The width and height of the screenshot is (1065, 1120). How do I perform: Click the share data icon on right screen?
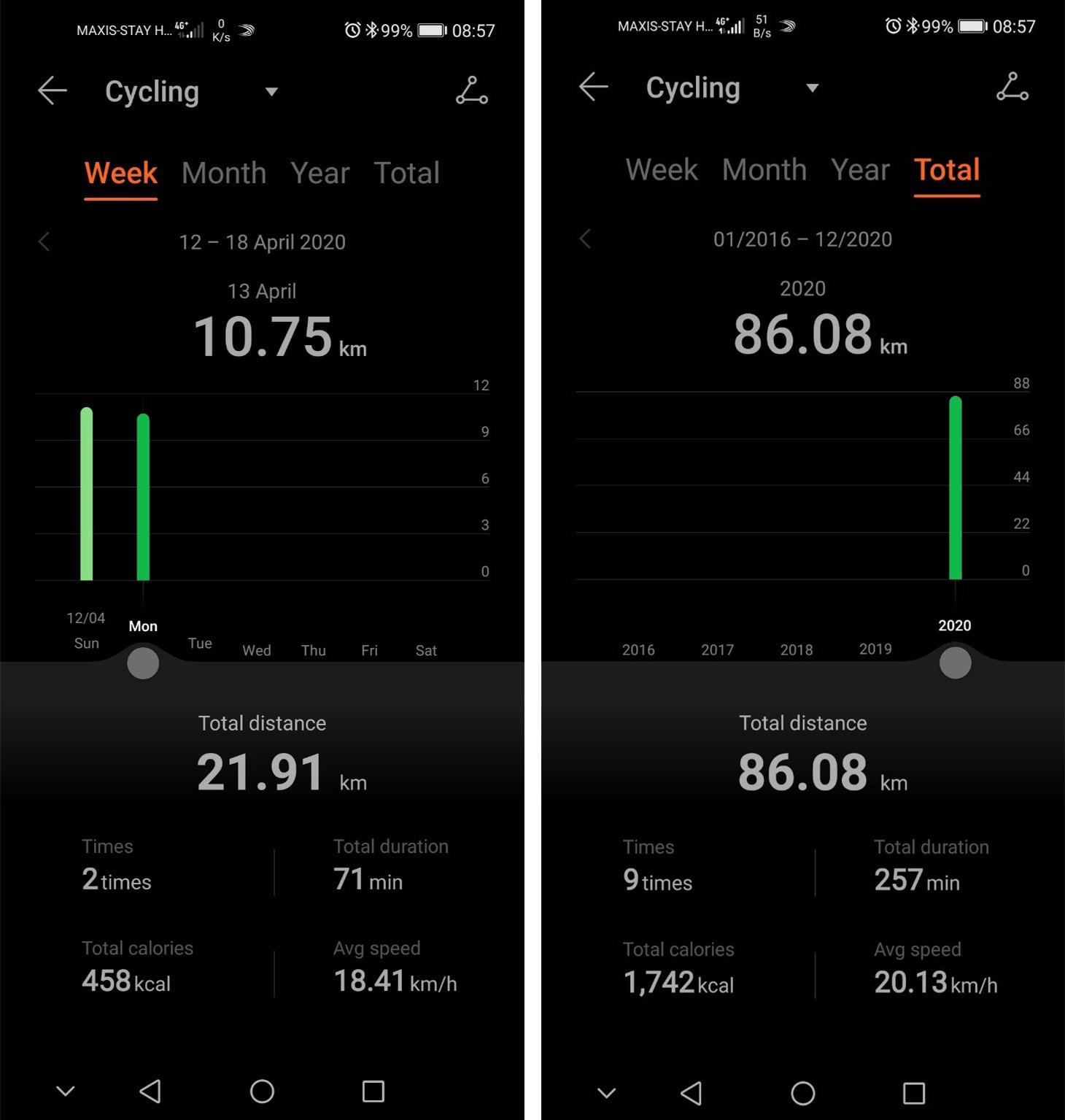tap(1012, 87)
